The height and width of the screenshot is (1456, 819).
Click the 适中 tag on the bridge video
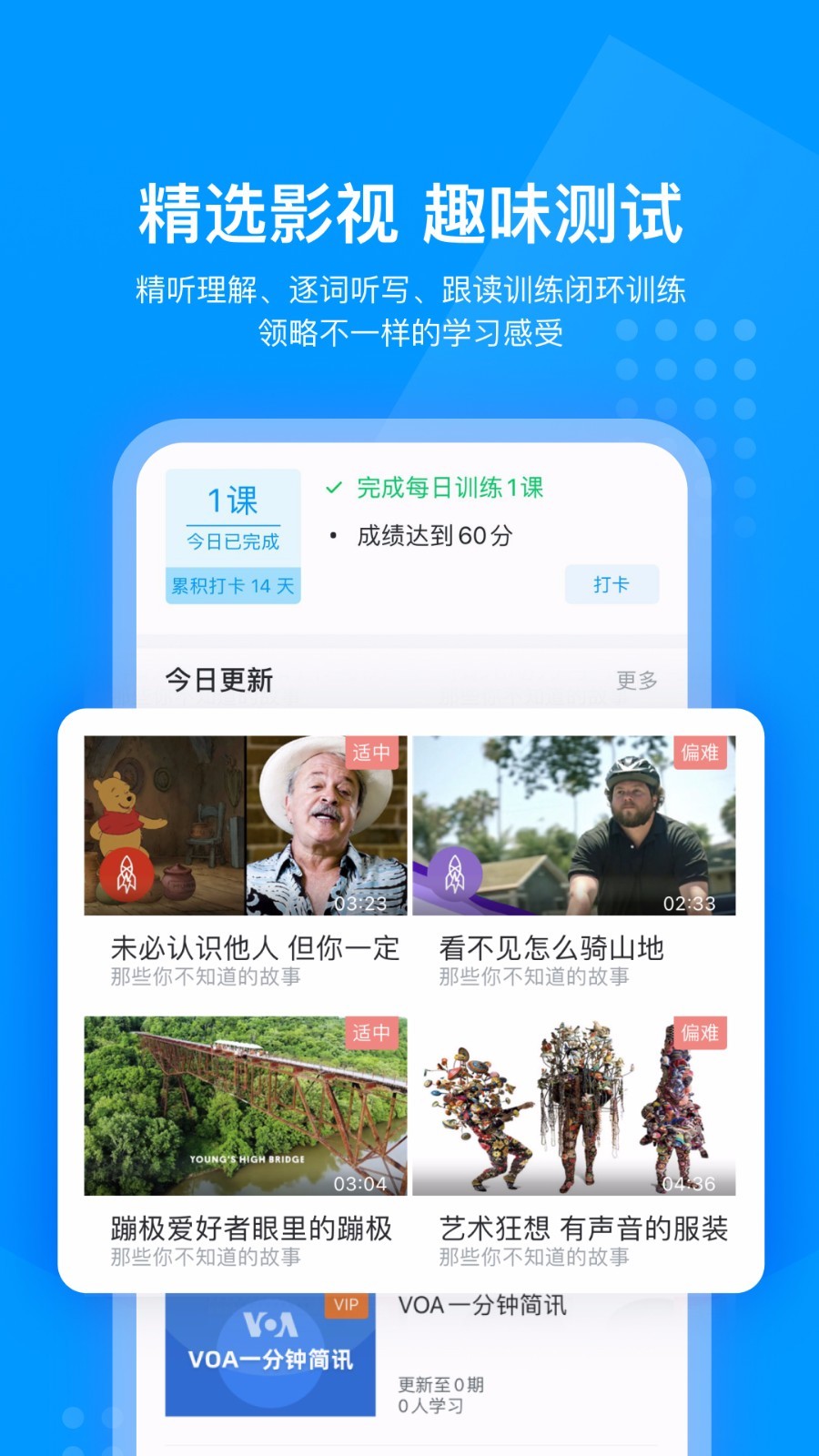370,1034
